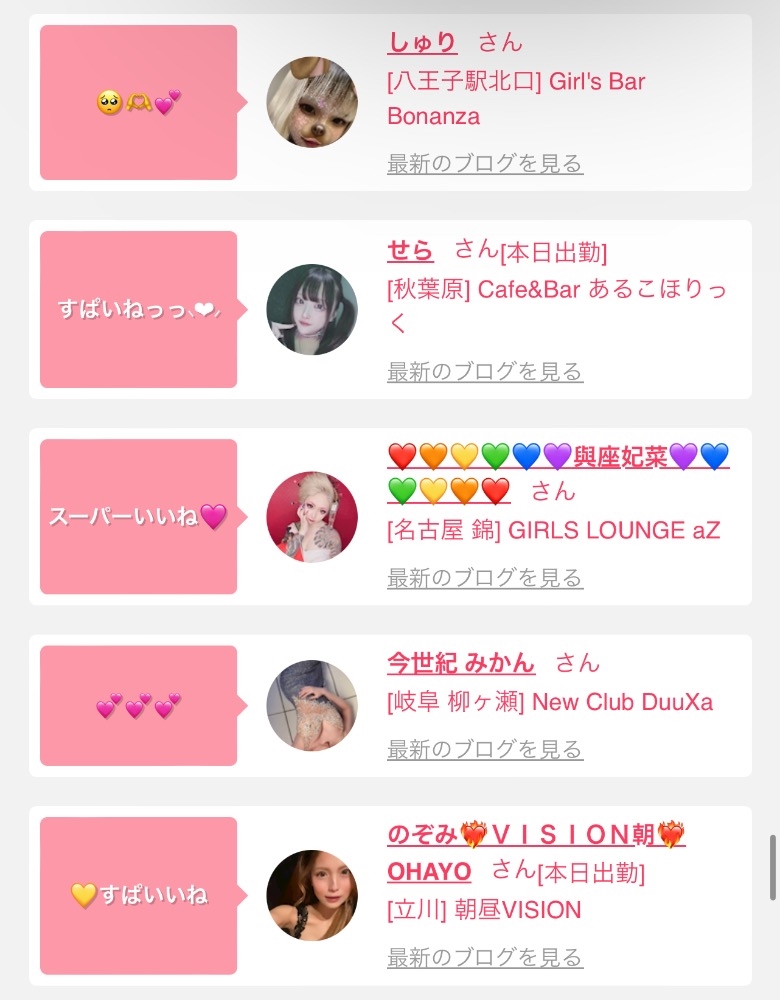Viewport: 780px width, 1000px height.
Task: View latest blog link under 今世紀 みかん
Action: pos(485,749)
